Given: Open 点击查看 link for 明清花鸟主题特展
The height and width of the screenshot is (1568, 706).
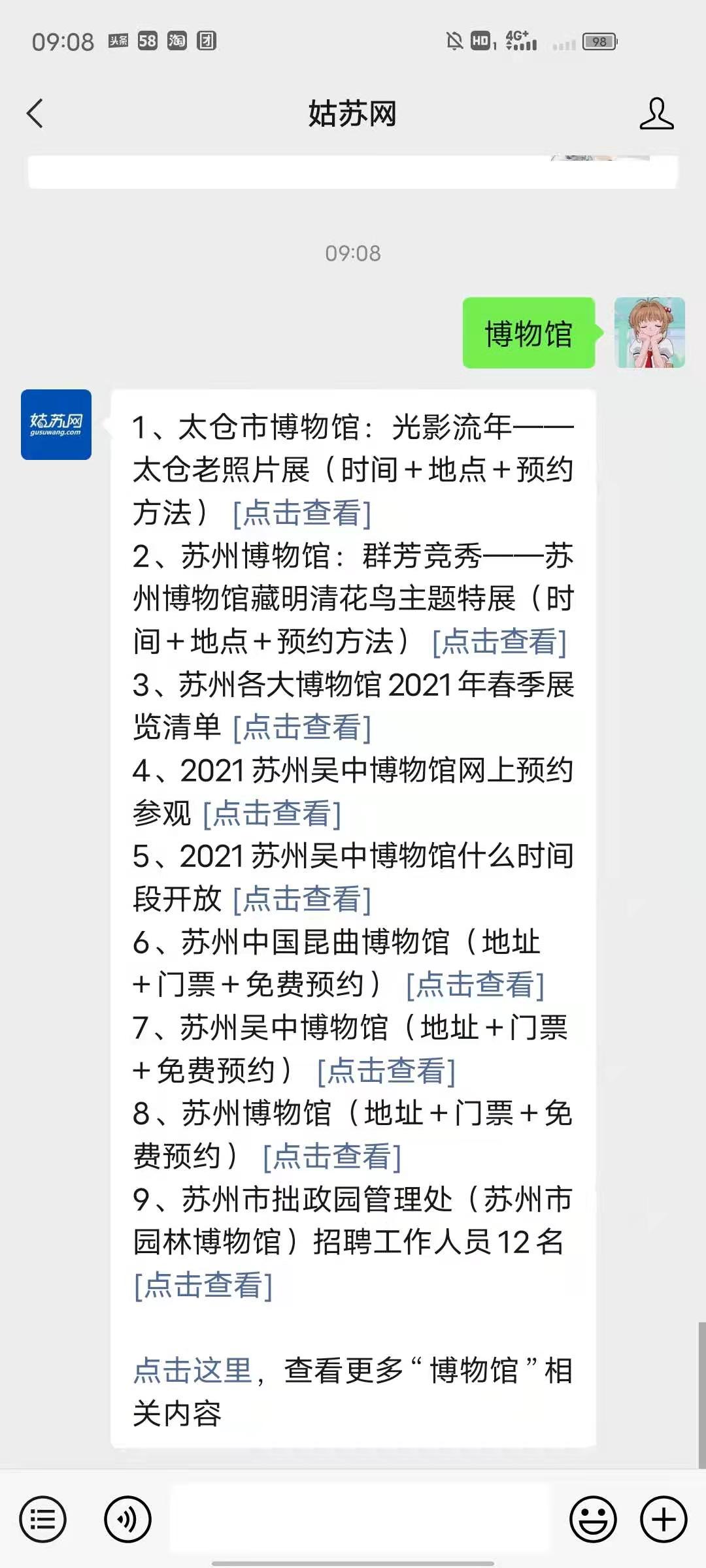Looking at the screenshot, I should [499, 642].
